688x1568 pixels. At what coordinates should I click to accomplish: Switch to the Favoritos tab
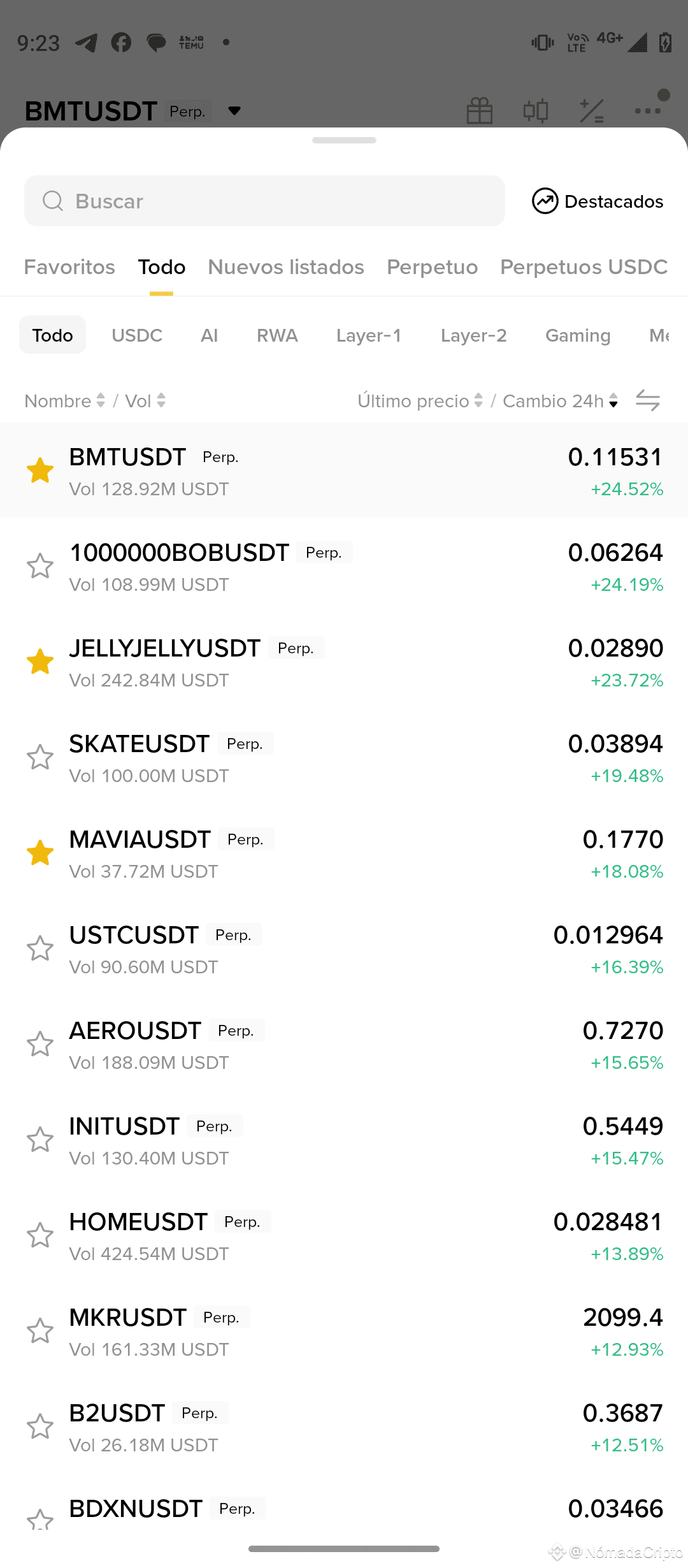[x=69, y=267]
